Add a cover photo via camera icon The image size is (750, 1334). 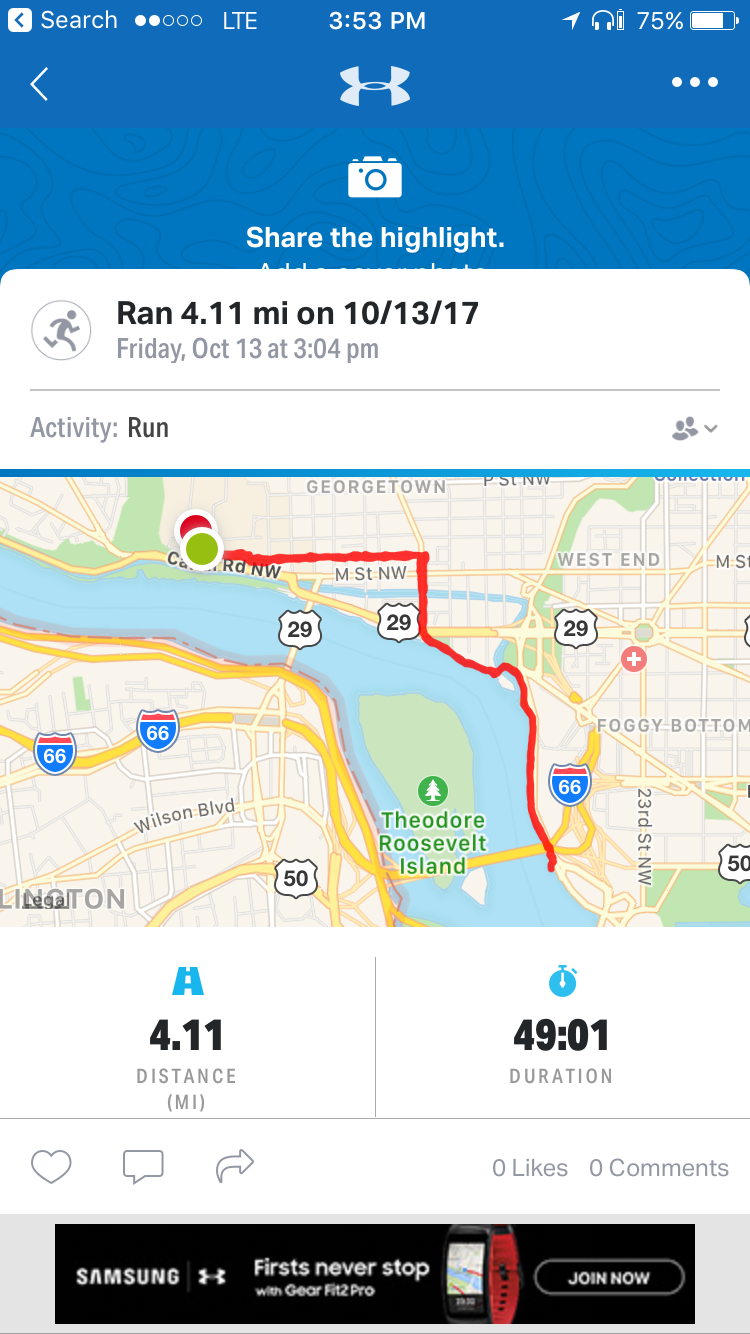coord(375,177)
